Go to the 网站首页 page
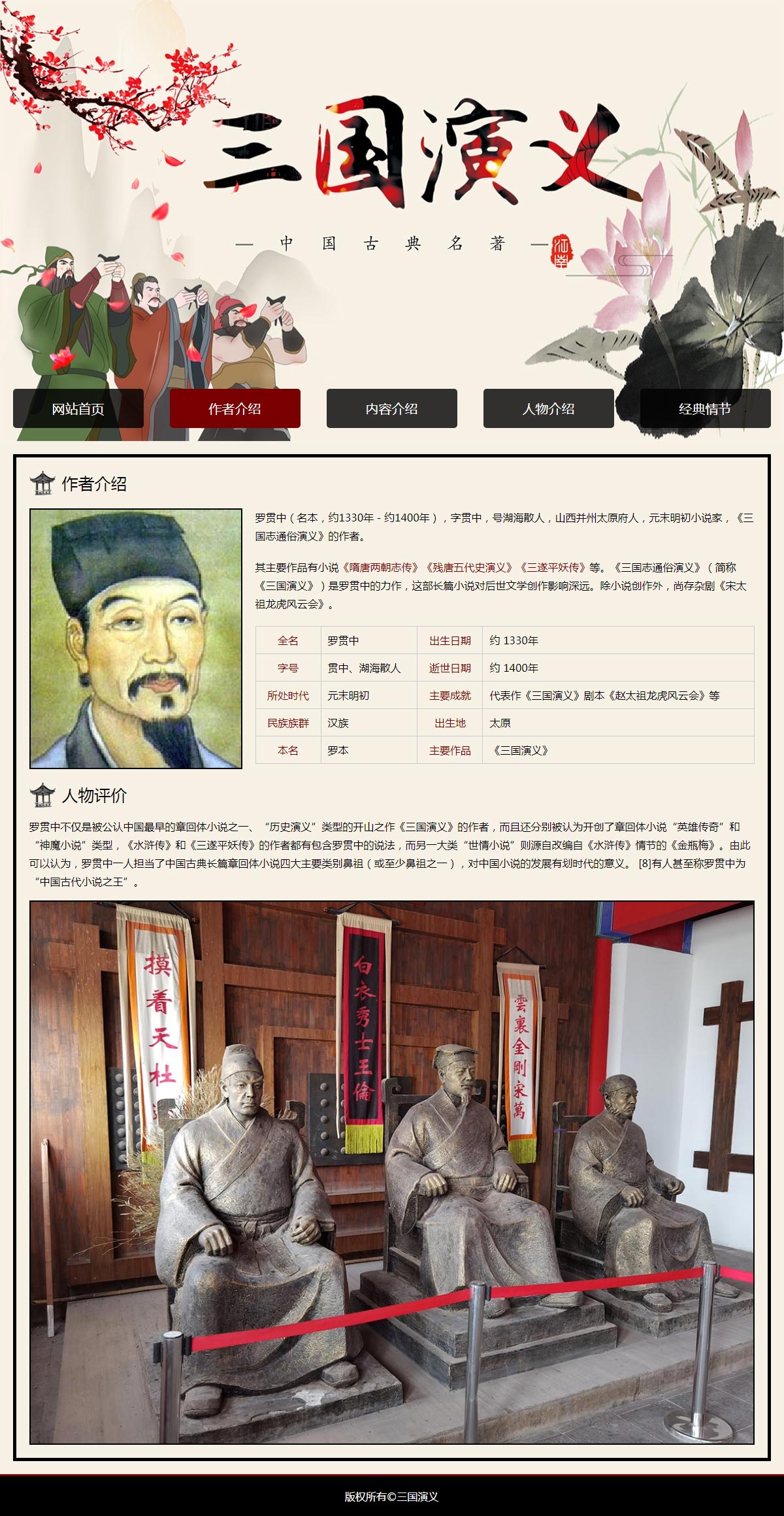The image size is (784, 1516). pos(78,408)
